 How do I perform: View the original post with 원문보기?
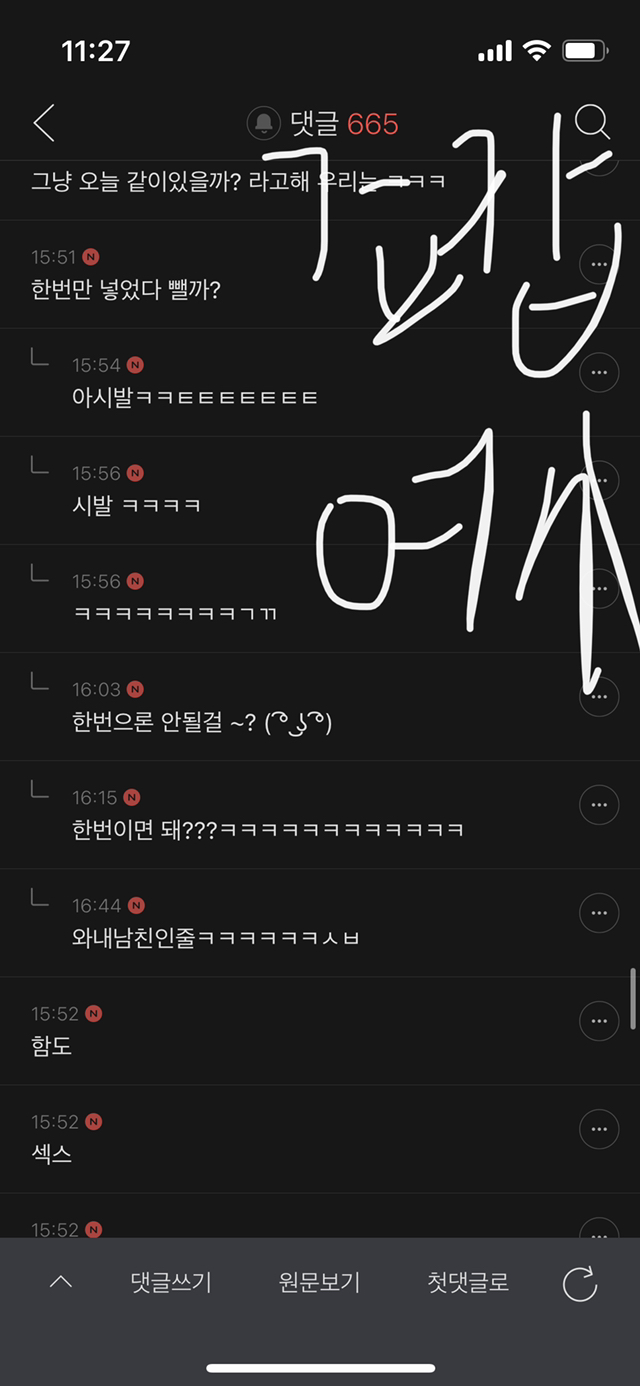tap(319, 1282)
